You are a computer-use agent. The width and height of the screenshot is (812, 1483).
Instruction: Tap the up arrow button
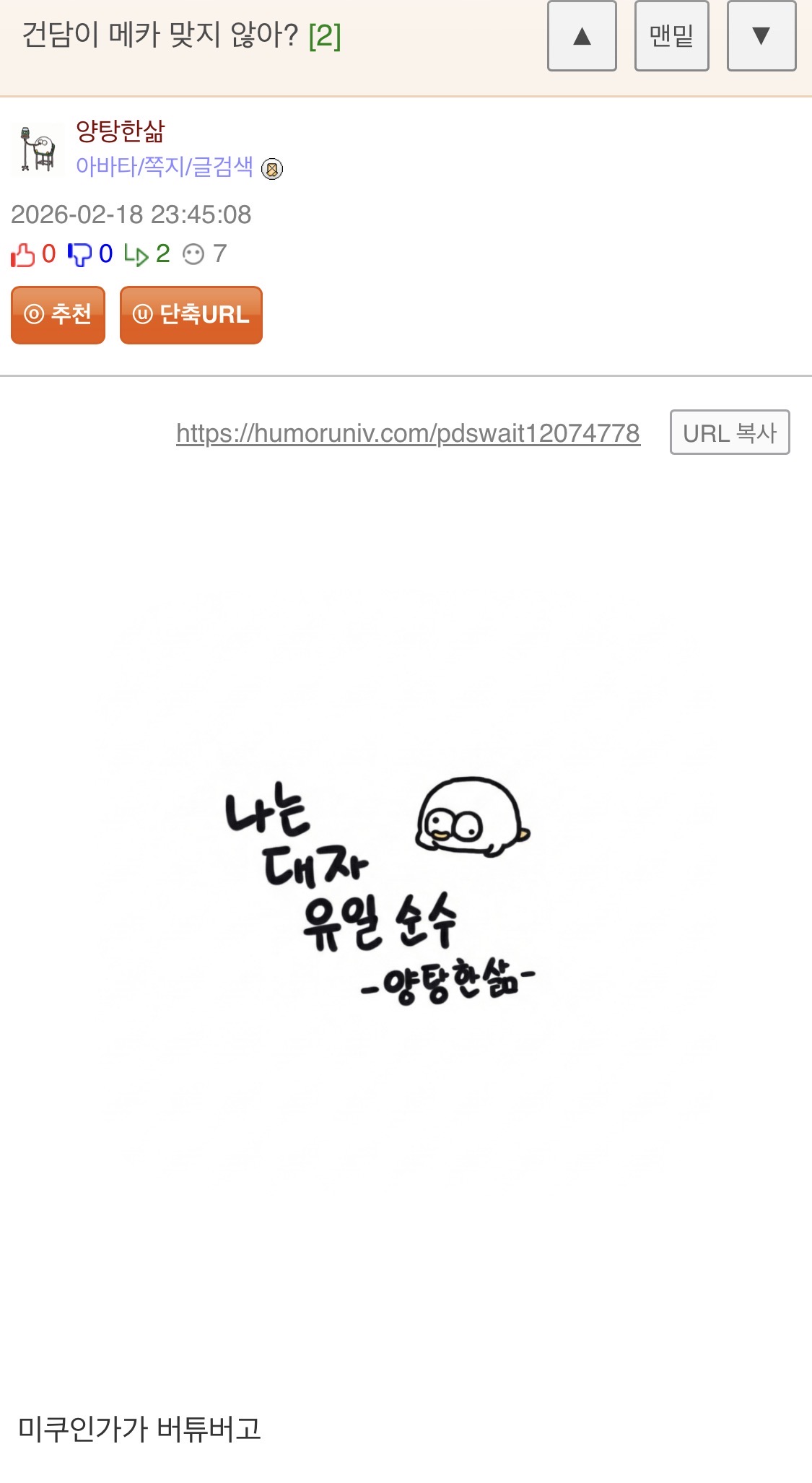click(582, 36)
